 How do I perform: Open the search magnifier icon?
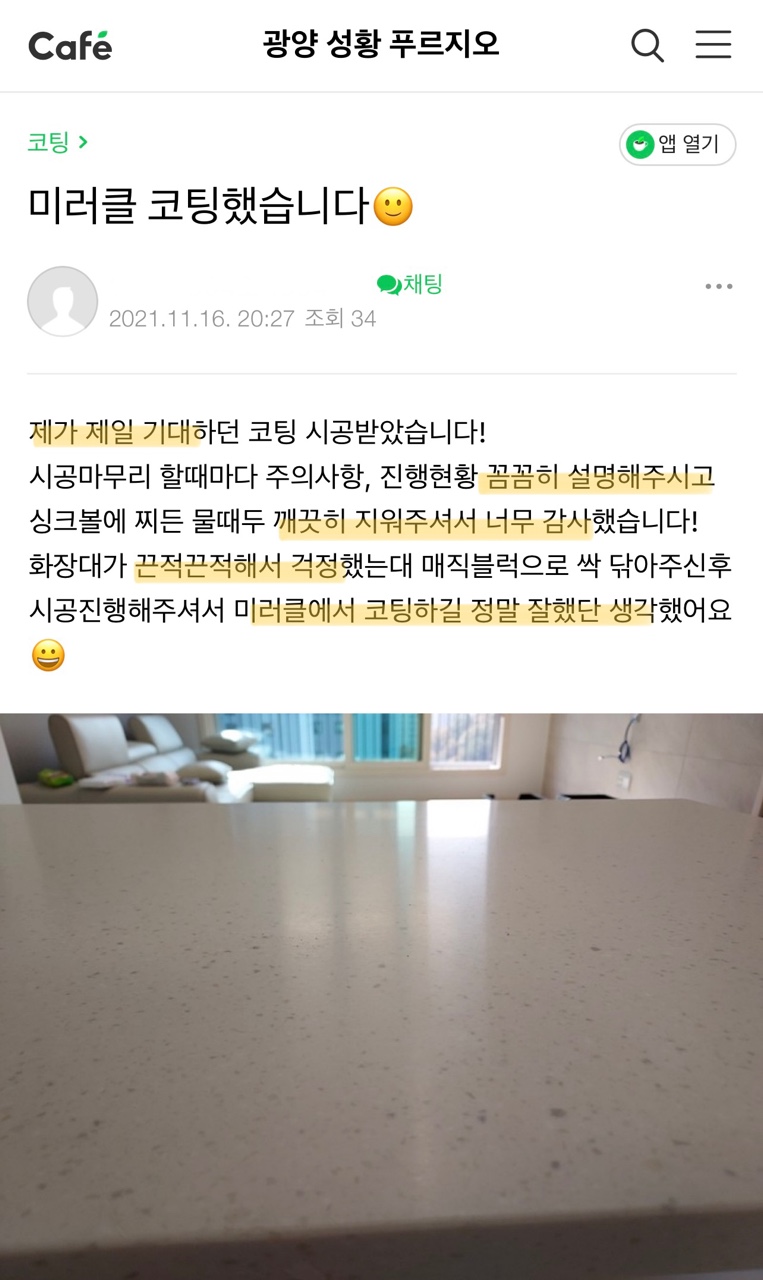tap(647, 46)
